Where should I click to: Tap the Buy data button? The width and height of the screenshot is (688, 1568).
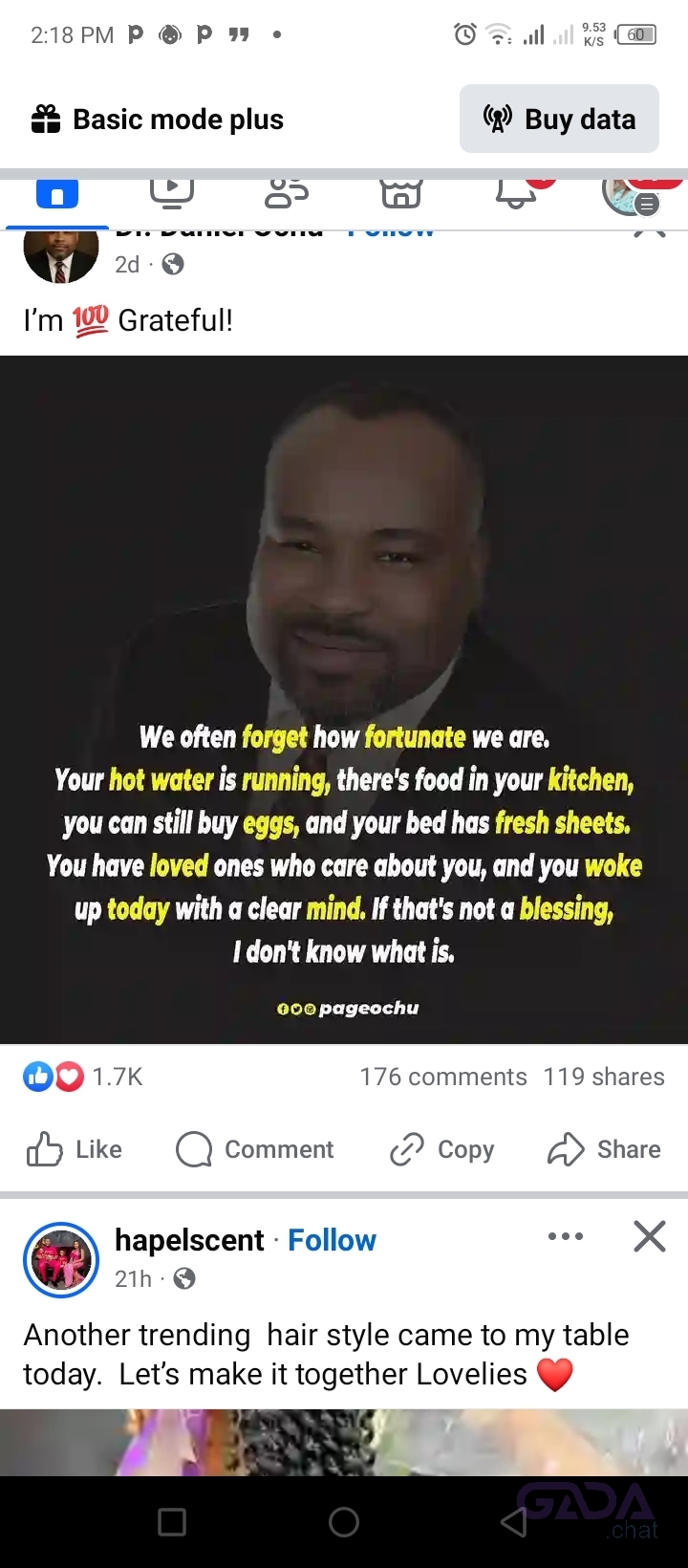pos(559,119)
